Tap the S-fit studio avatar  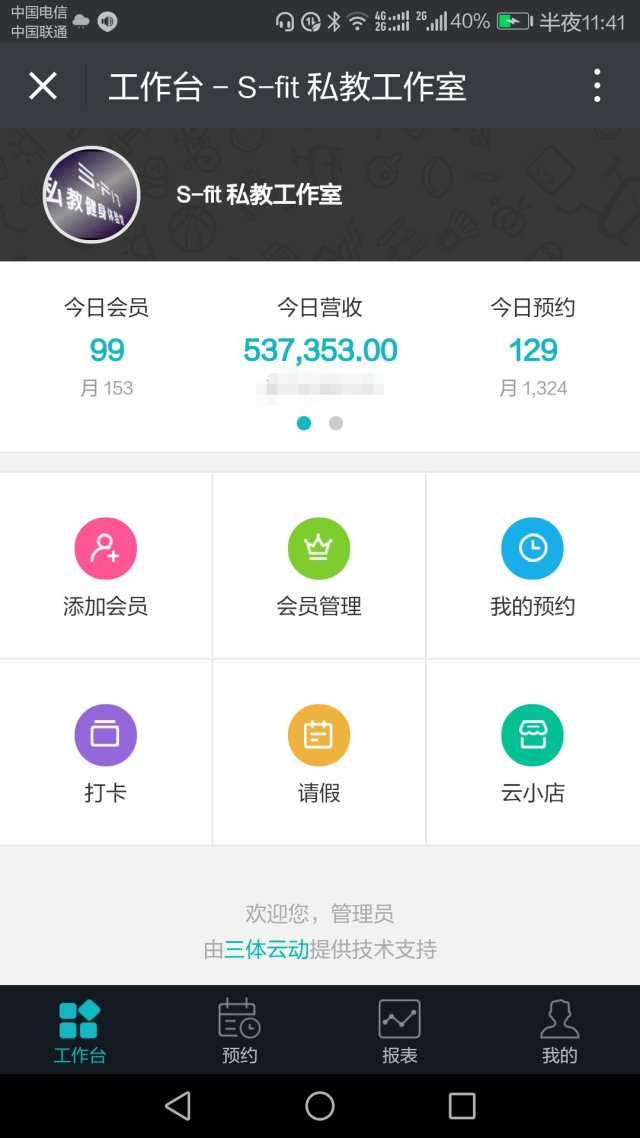pos(91,195)
